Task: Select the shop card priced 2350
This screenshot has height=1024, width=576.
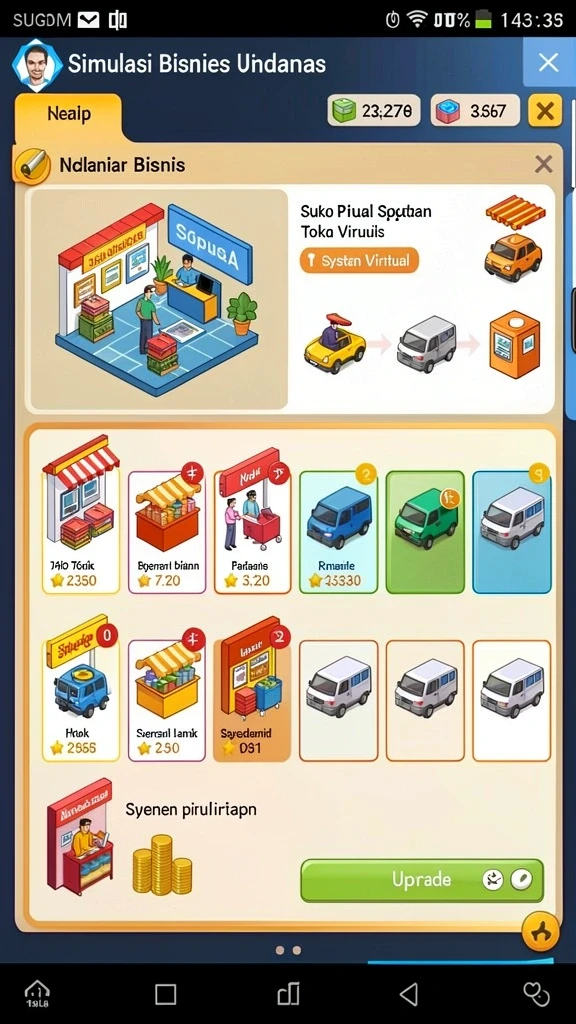Action: (81, 516)
